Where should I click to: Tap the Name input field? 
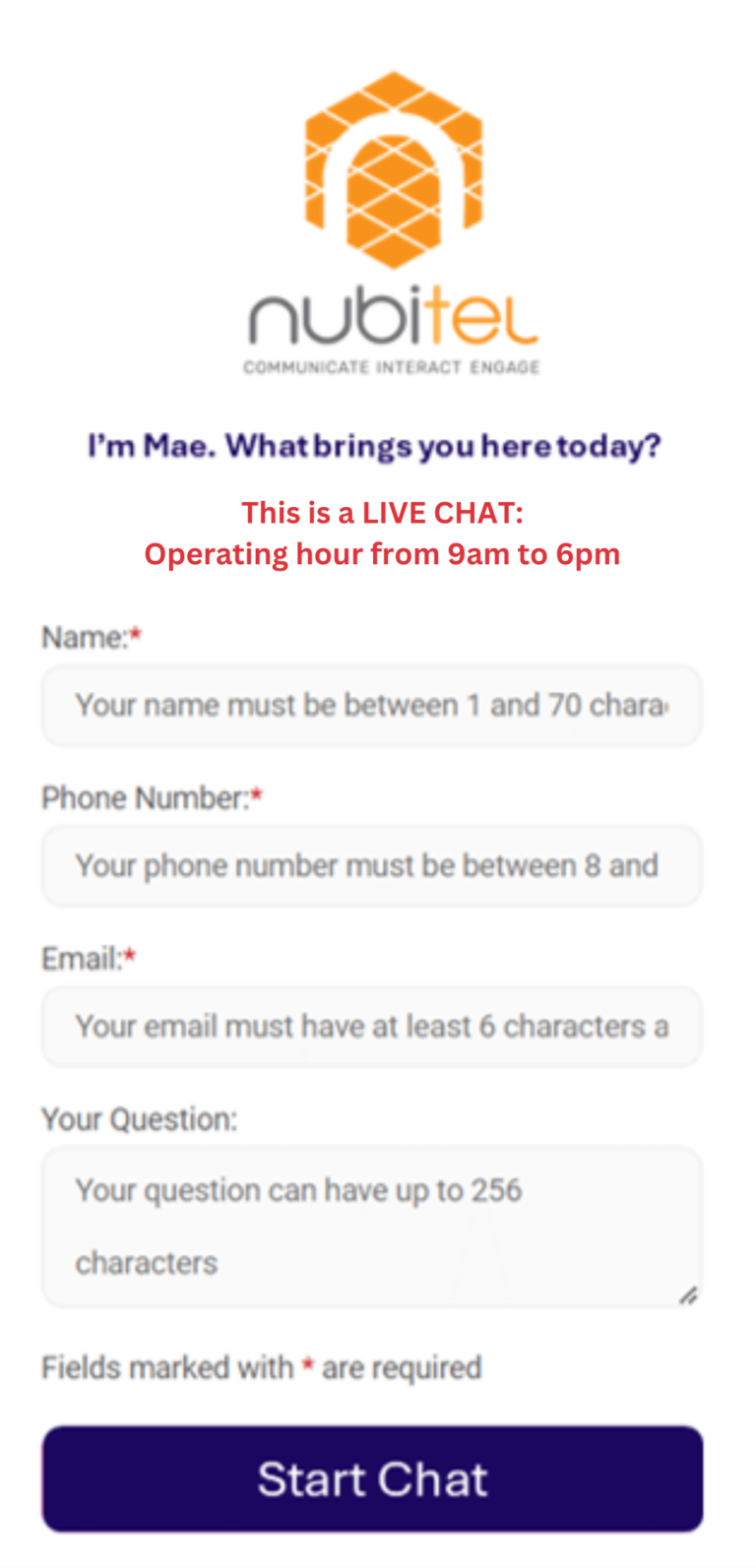(x=371, y=706)
